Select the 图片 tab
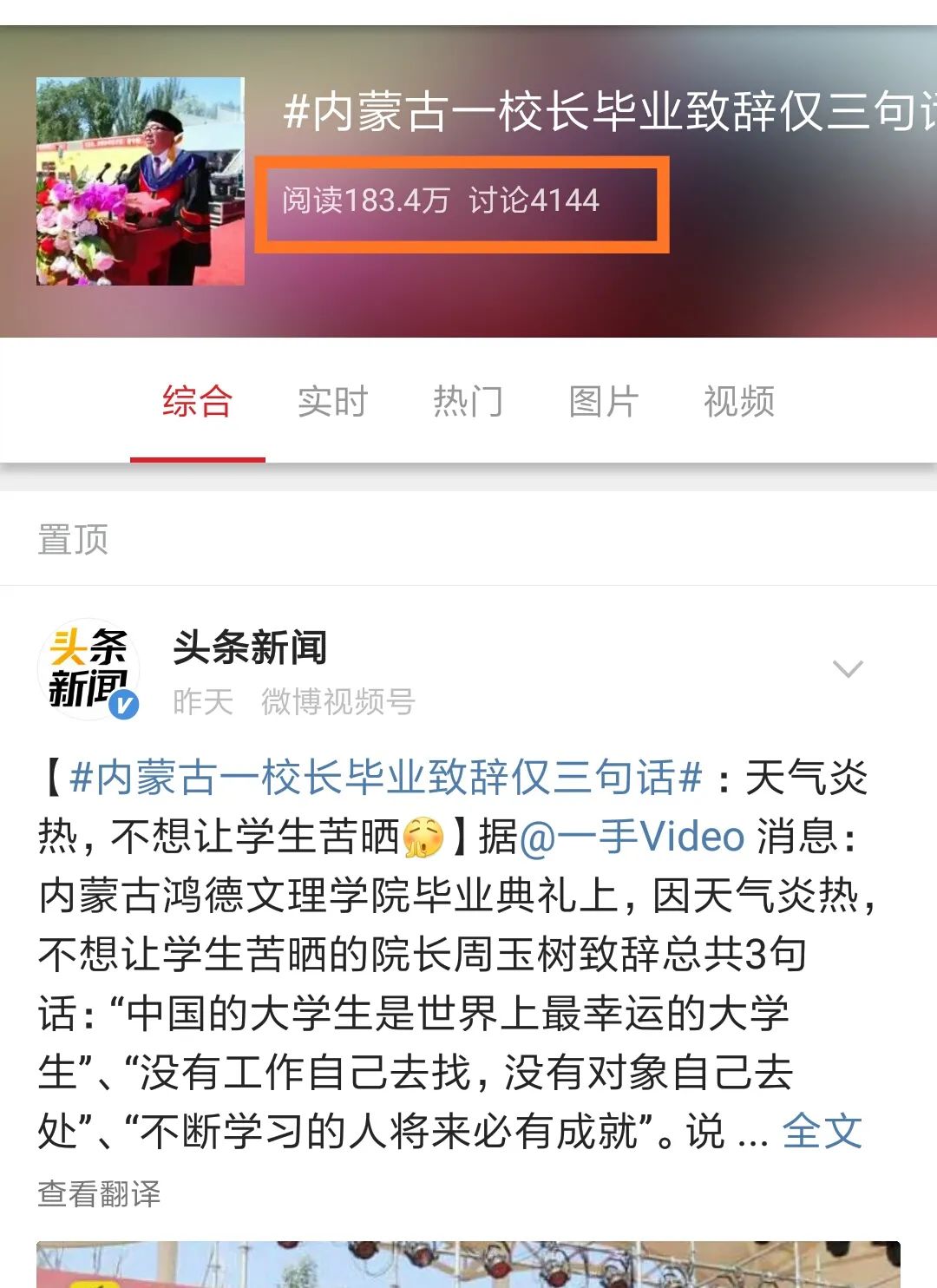This screenshot has width=937, height=1288. [603, 402]
